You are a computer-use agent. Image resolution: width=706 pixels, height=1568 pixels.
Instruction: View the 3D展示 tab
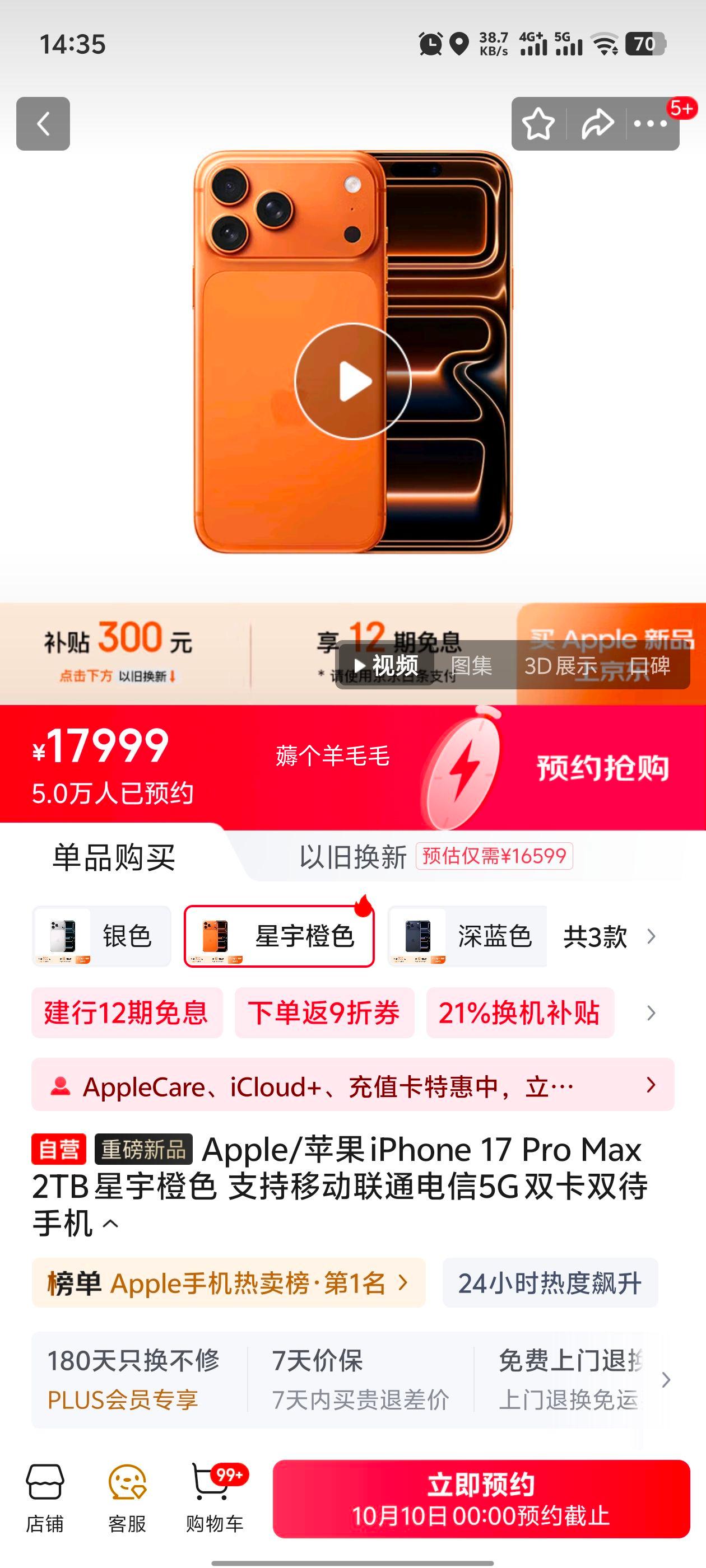(x=560, y=665)
